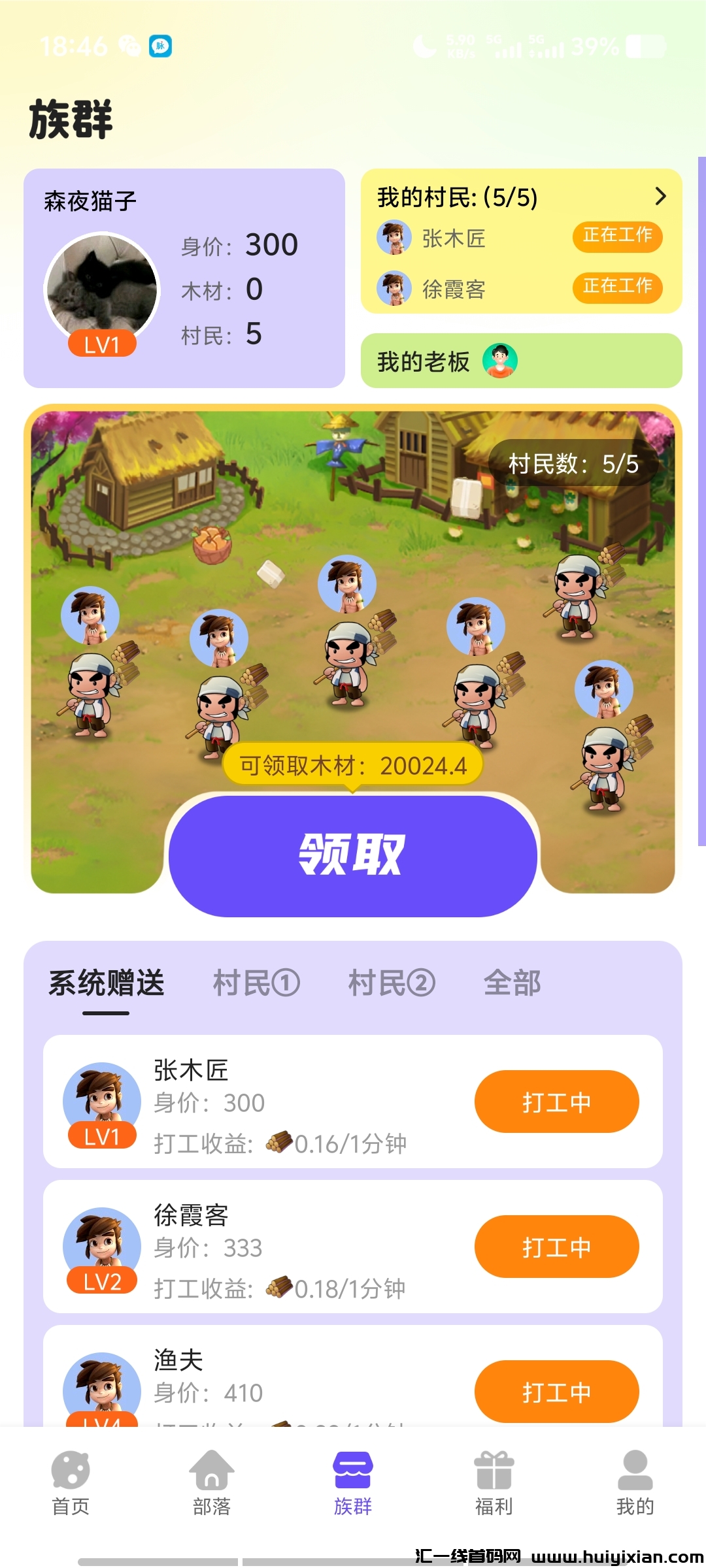Screen dimensions: 706x1568
Task: Tap 正在工作 badge next to 张木匠
Action: [617, 236]
